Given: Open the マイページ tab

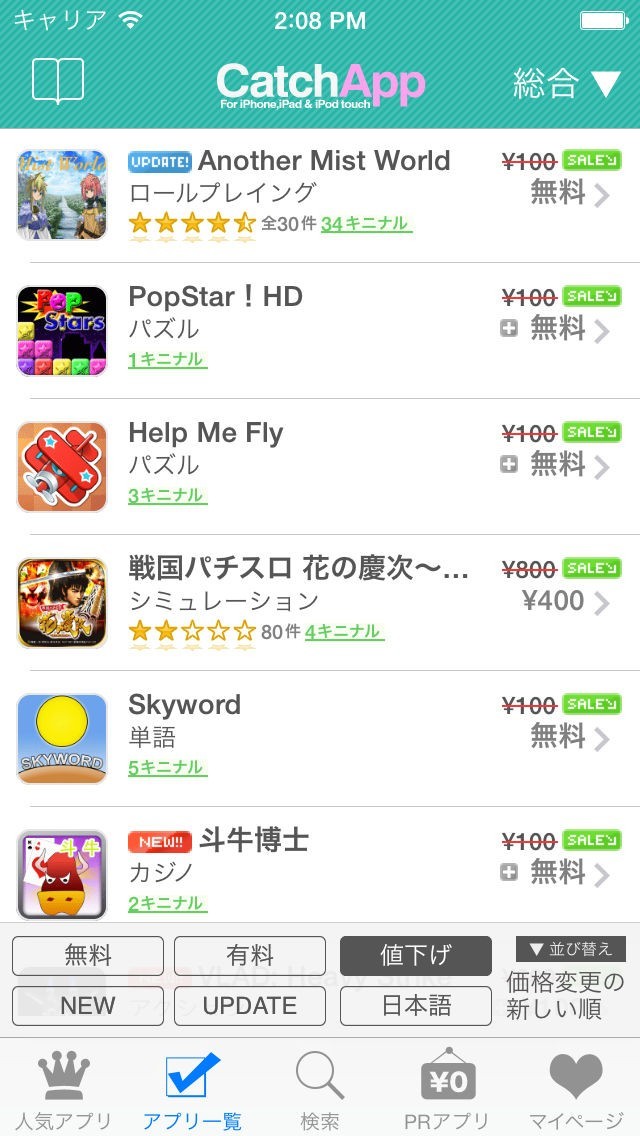Looking at the screenshot, I should point(576,1092).
